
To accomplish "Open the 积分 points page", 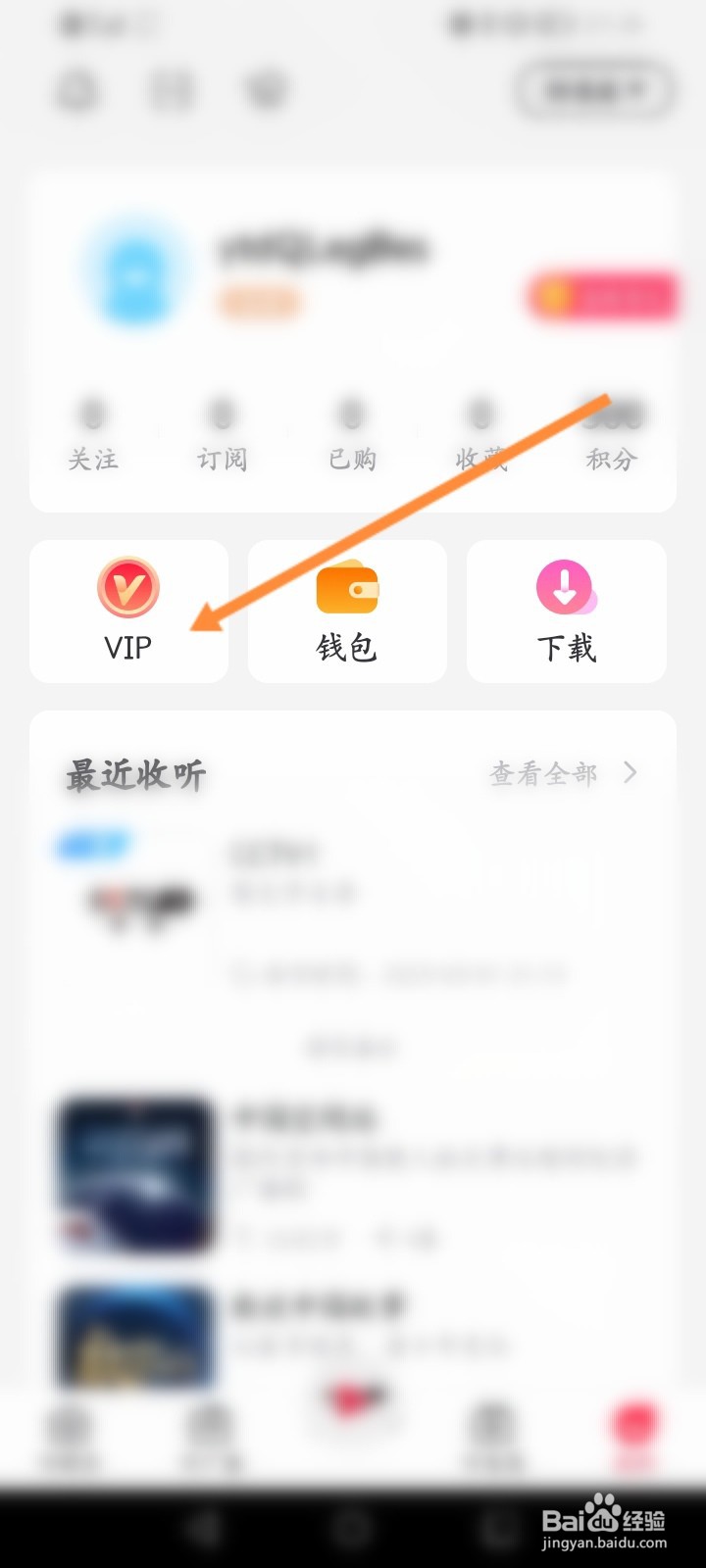I will click(x=609, y=436).
